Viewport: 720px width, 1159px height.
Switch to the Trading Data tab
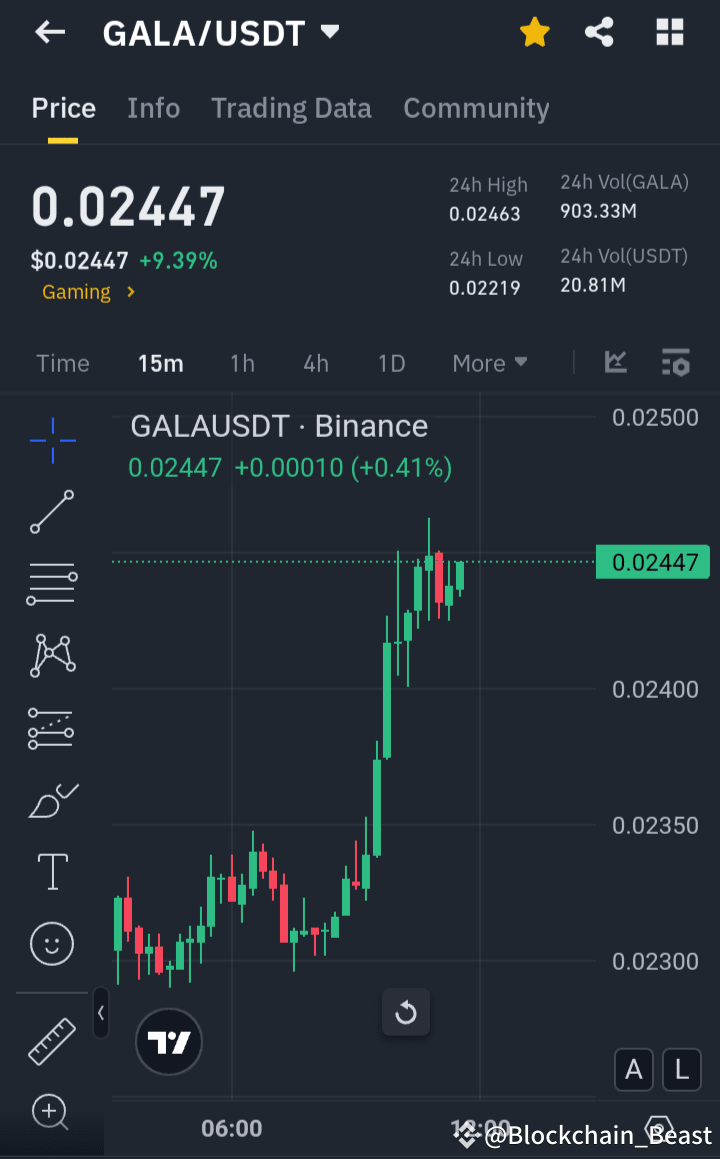click(291, 108)
